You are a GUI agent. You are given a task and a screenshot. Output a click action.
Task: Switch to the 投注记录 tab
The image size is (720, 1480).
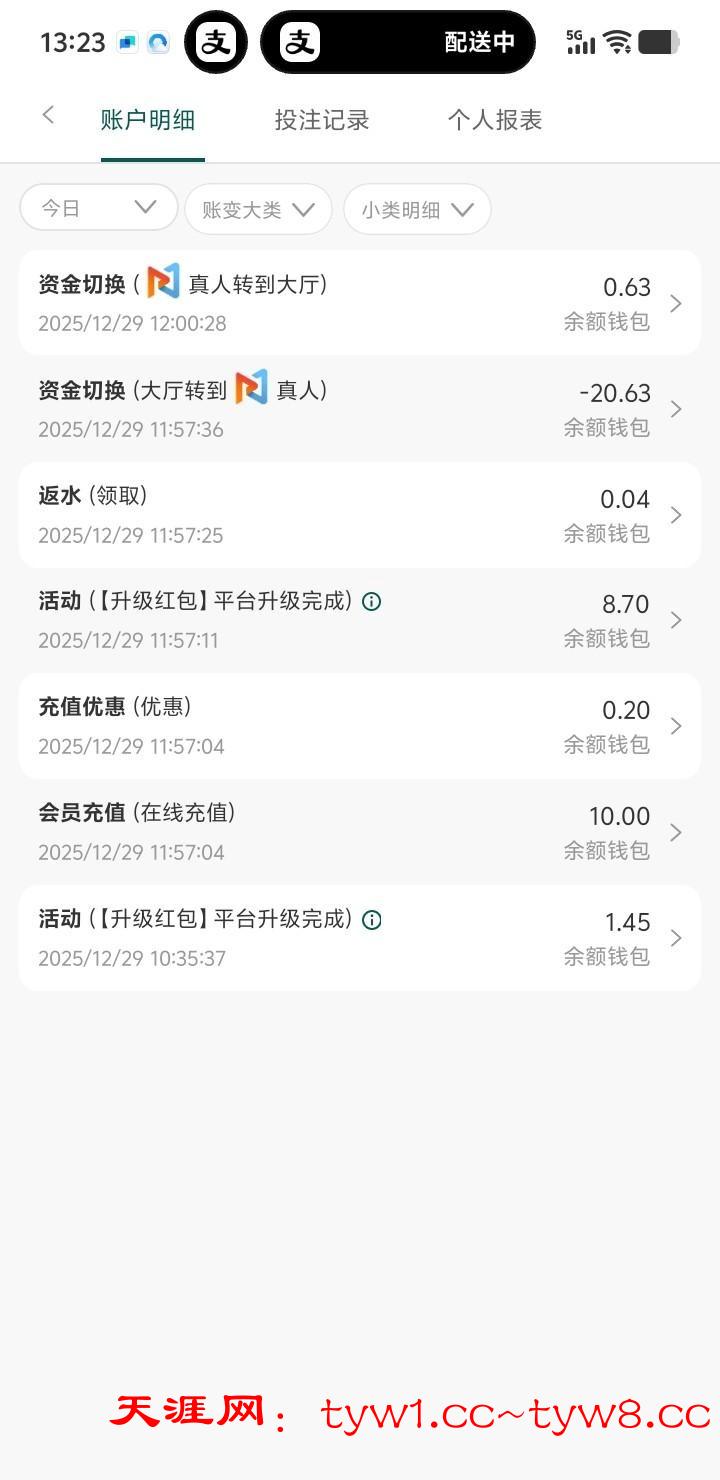tap(322, 121)
